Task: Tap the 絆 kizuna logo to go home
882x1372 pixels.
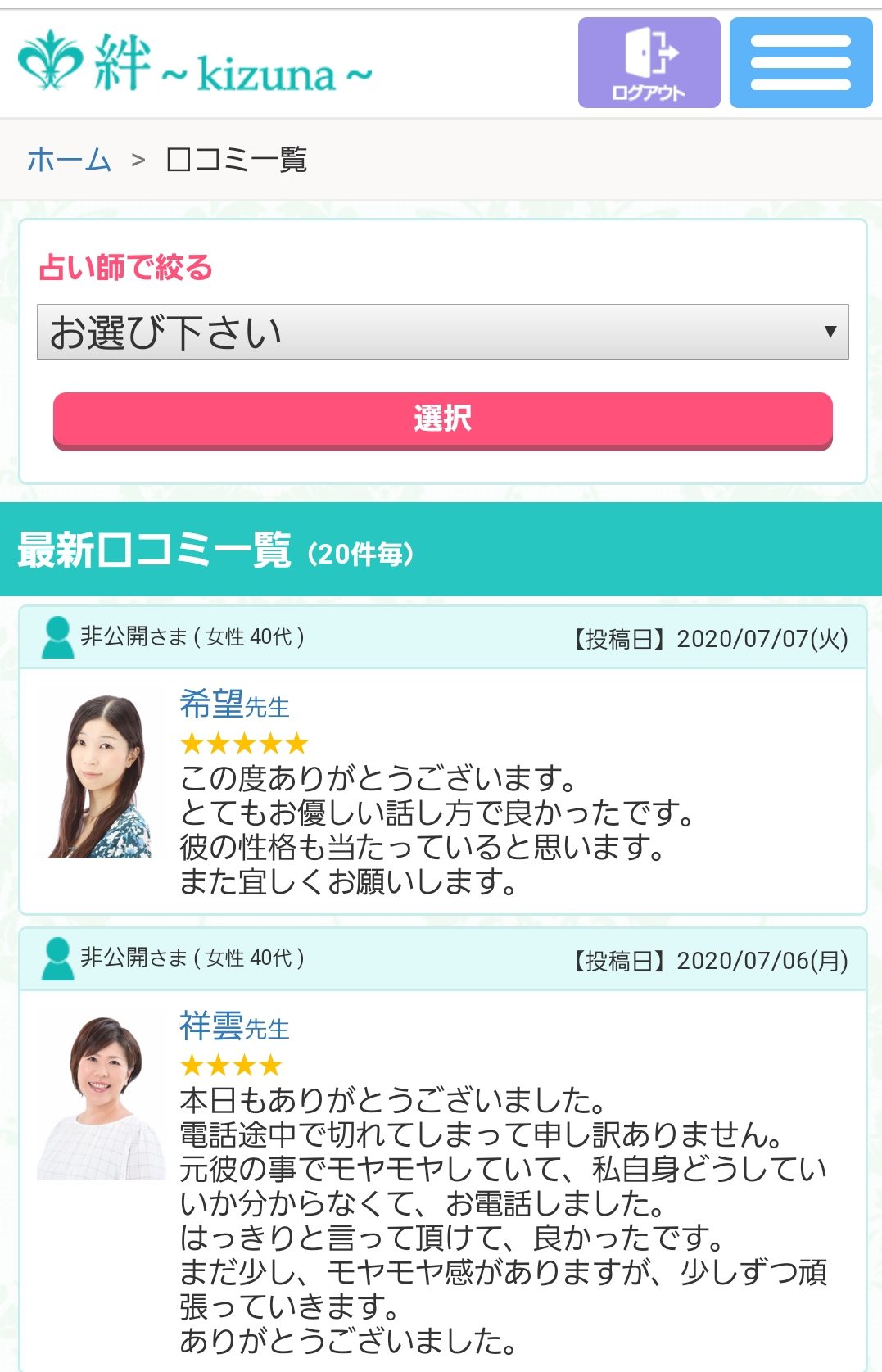Action: tap(195, 64)
